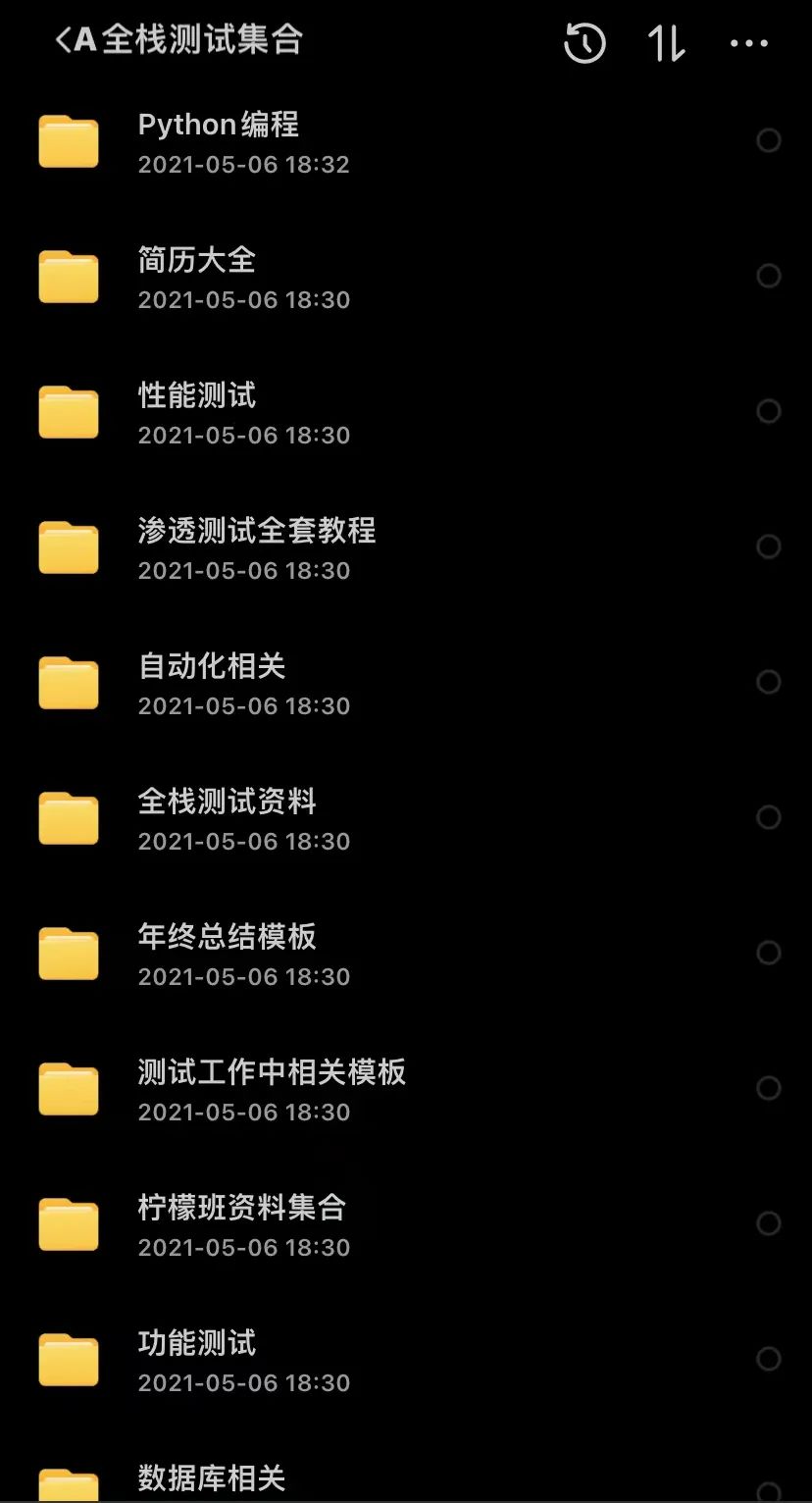Tap the 自动化相关 folder icon
812x1503 pixels.
point(69,683)
